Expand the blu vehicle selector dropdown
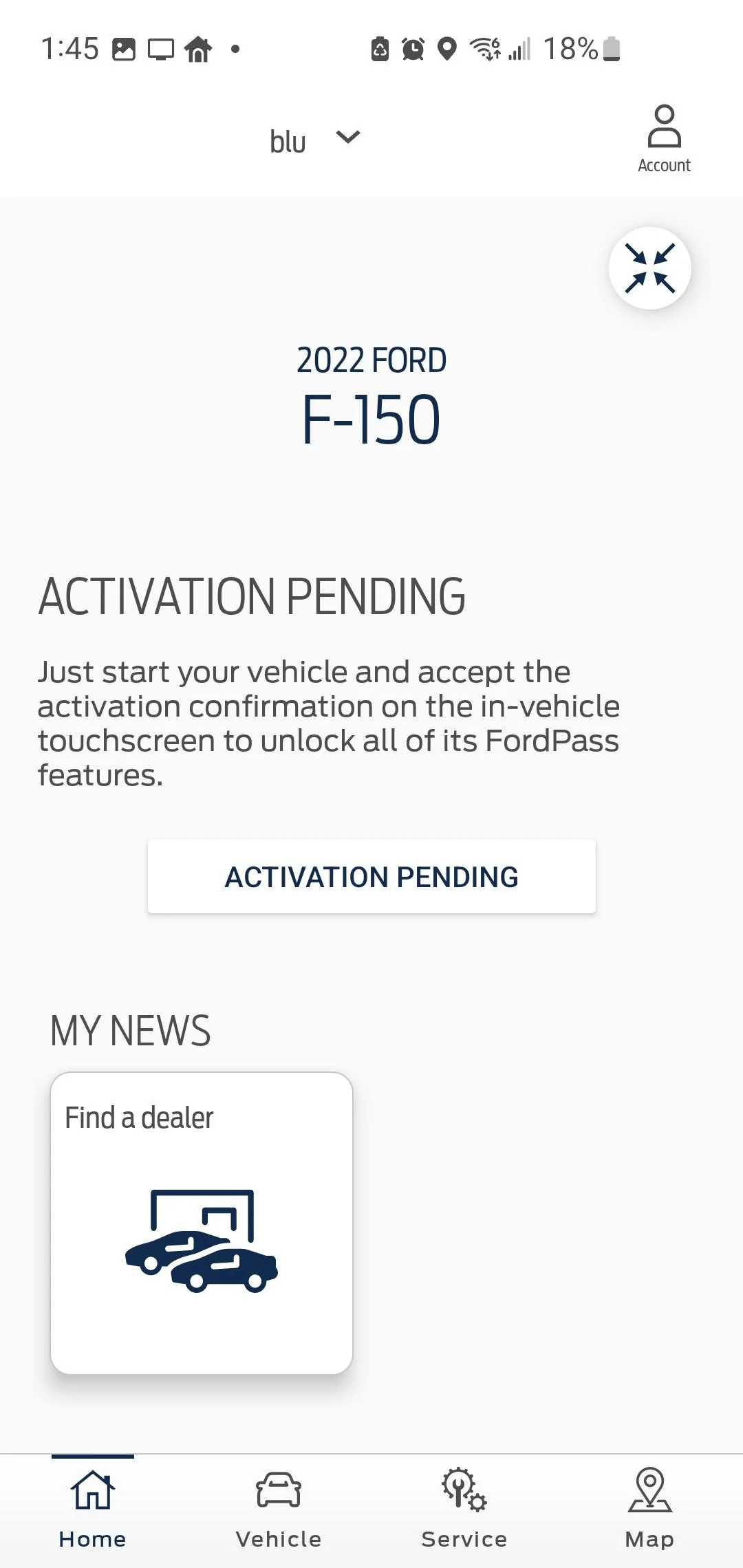This screenshot has height=1568, width=743. [x=315, y=140]
